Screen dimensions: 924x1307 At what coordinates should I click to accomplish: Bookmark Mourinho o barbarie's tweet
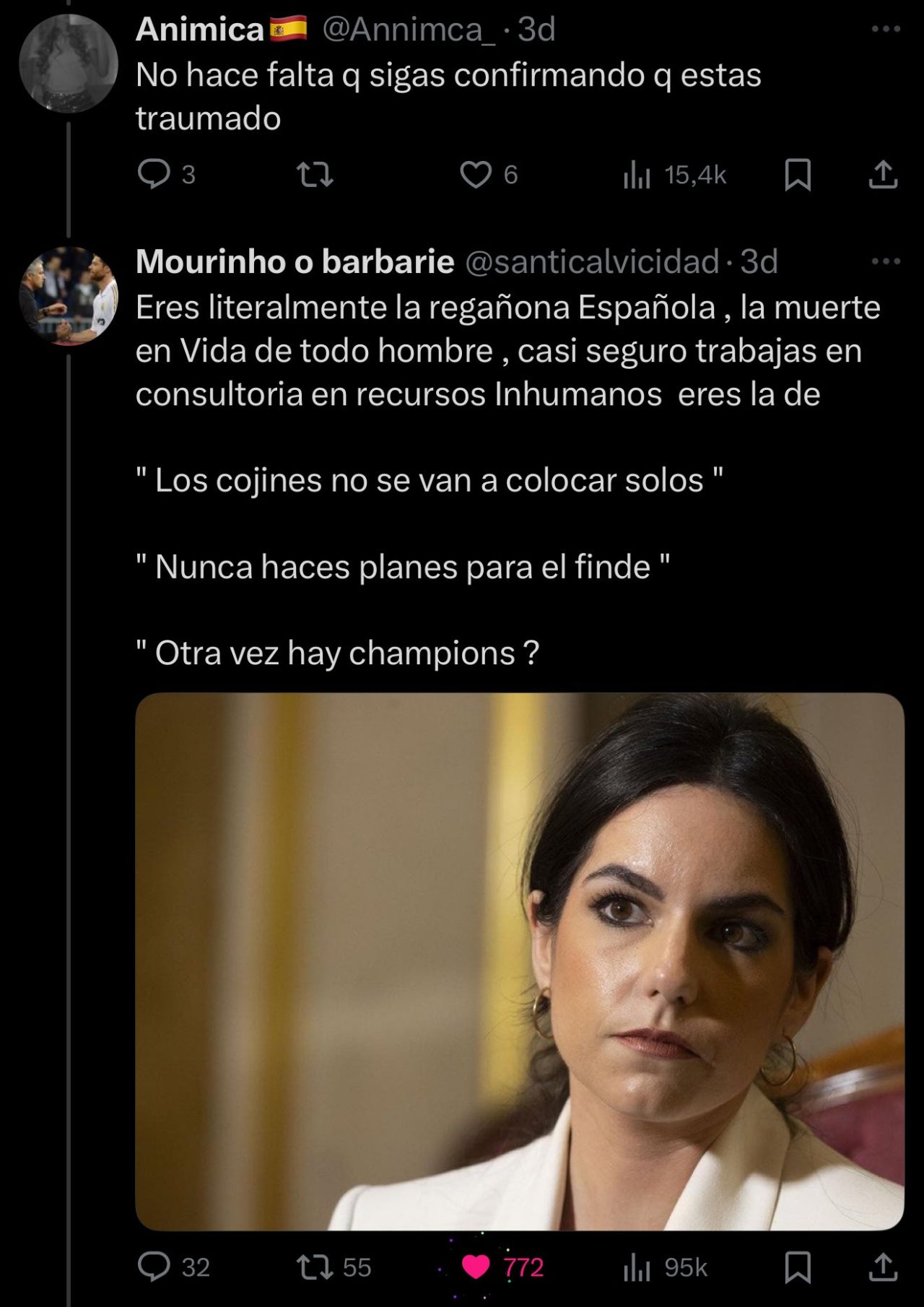[x=798, y=1267]
